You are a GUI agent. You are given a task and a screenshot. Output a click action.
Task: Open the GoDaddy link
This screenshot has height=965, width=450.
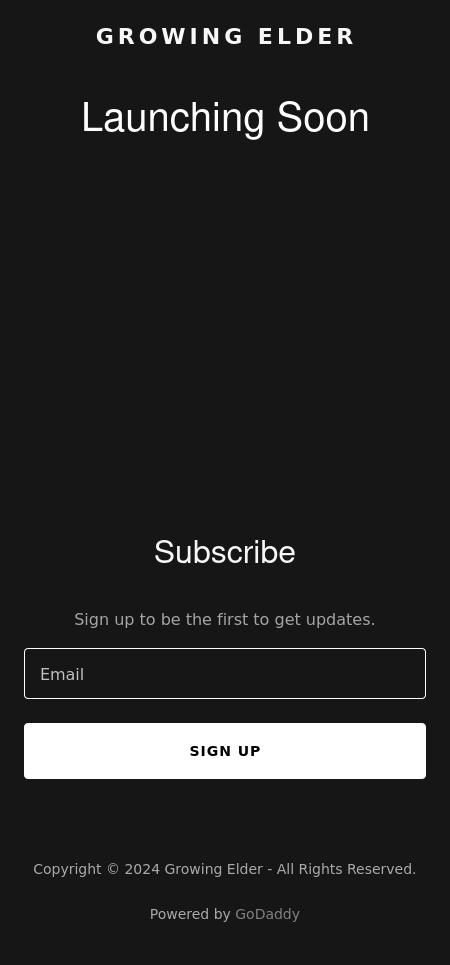[x=267, y=914]
